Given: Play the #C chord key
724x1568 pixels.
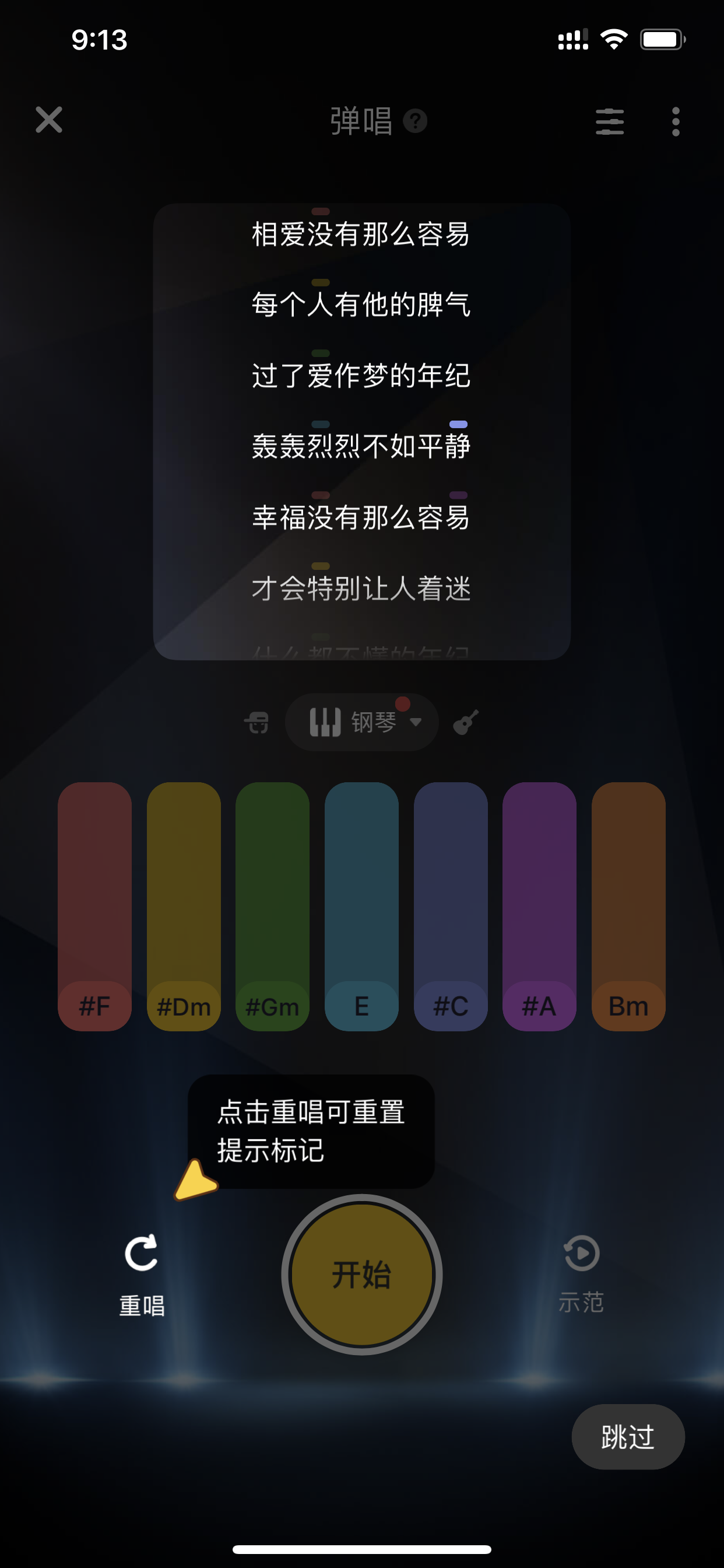Looking at the screenshot, I should (x=451, y=907).
